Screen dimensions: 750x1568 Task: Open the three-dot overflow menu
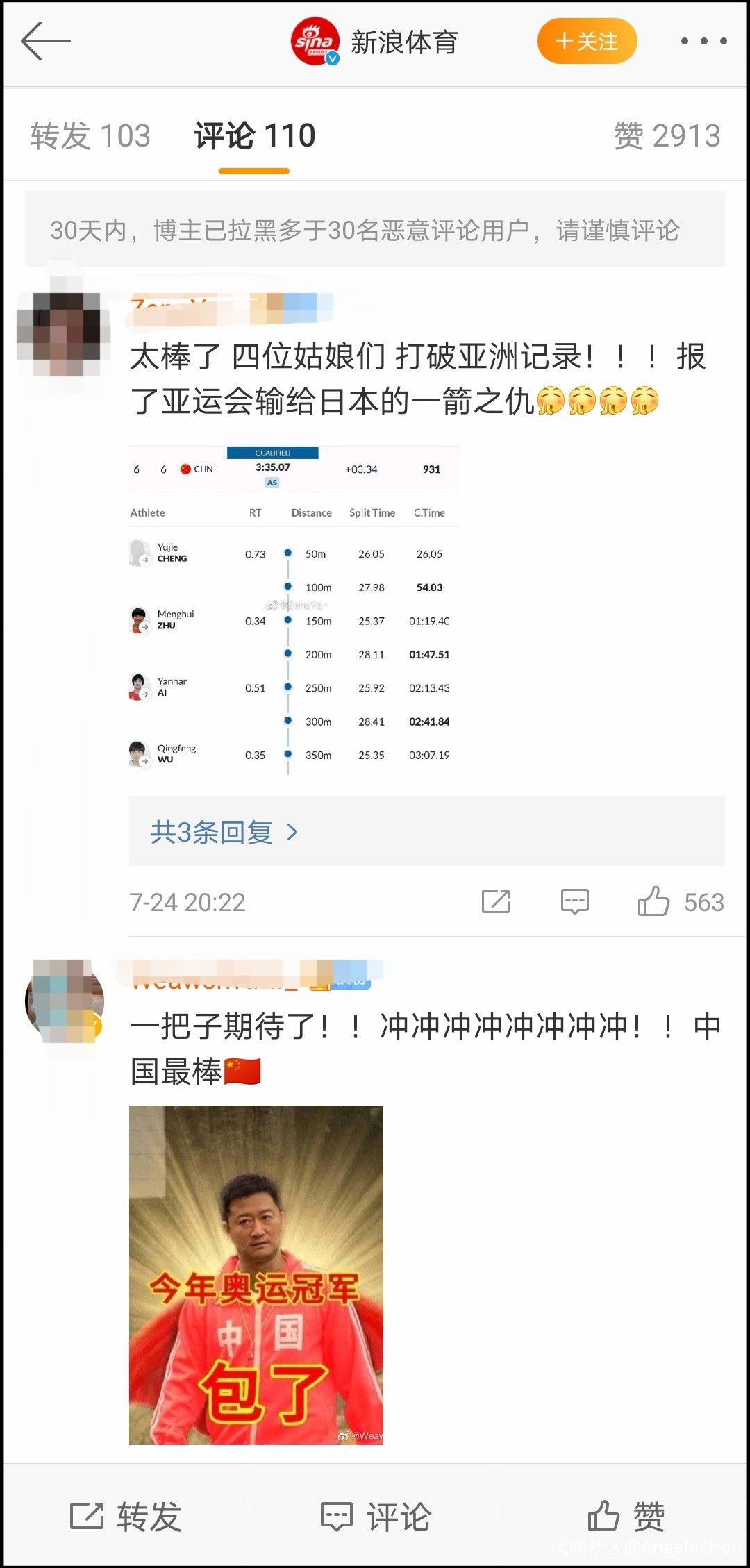703,42
